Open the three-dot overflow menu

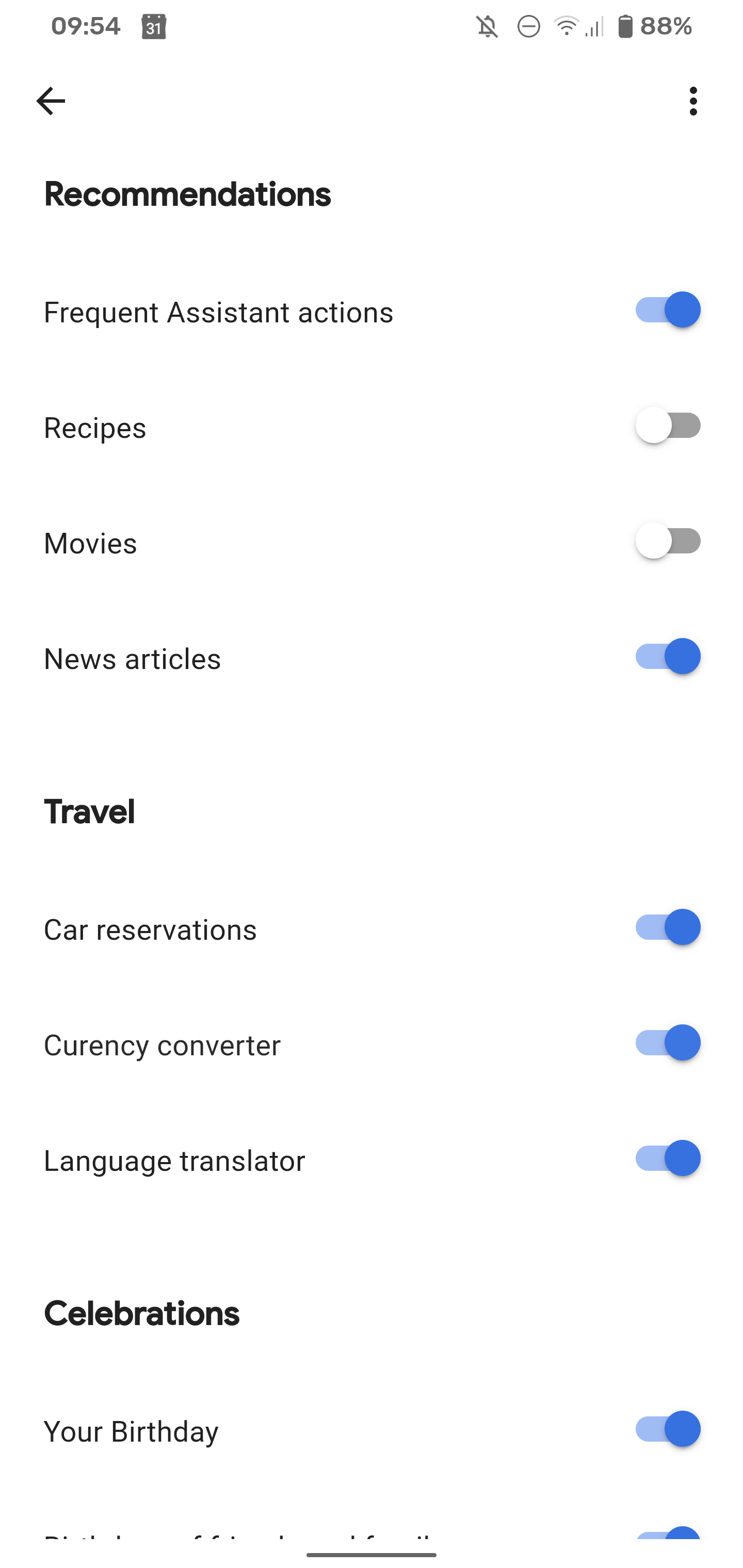click(693, 101)
